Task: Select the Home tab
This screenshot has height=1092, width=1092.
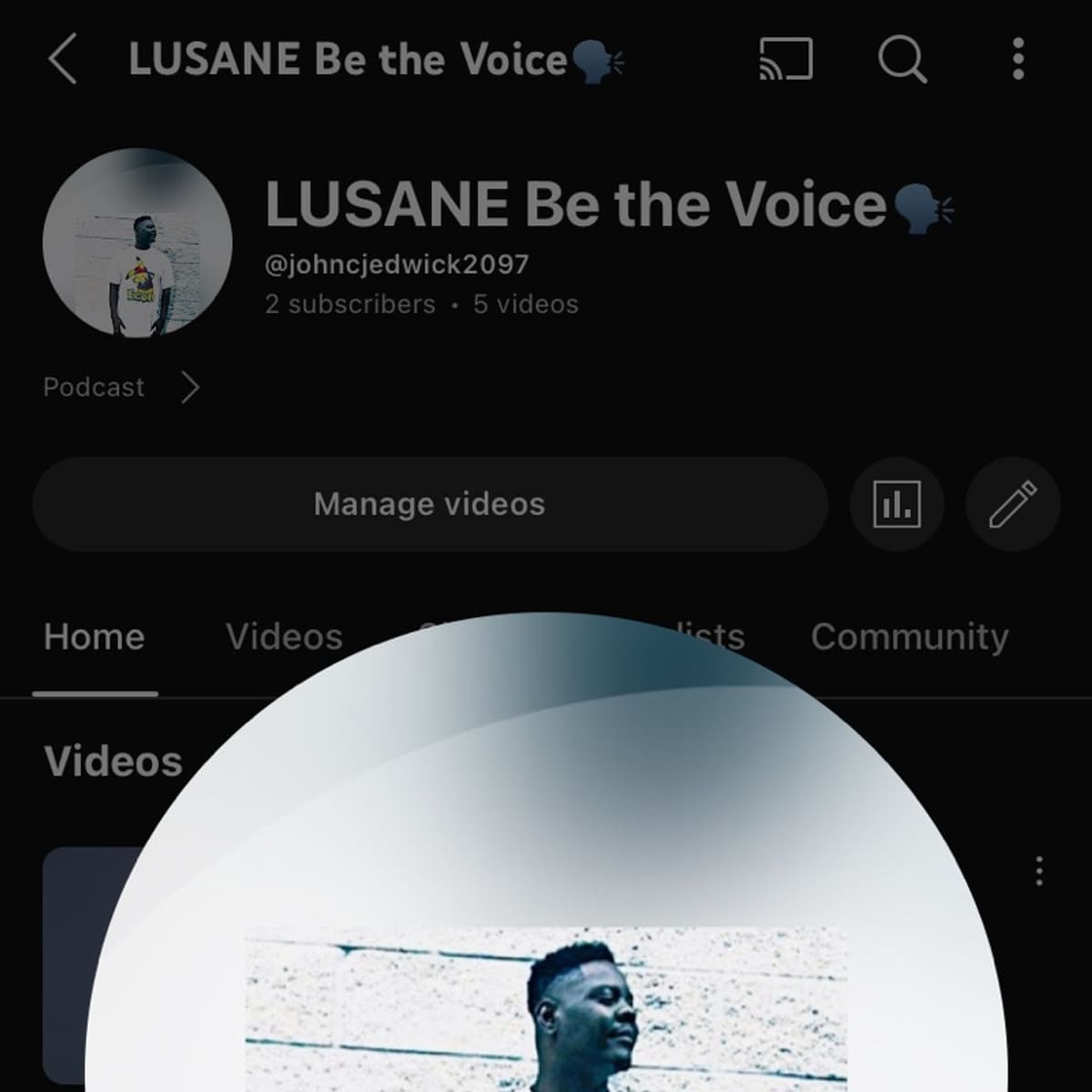Action: coord(95,637)
